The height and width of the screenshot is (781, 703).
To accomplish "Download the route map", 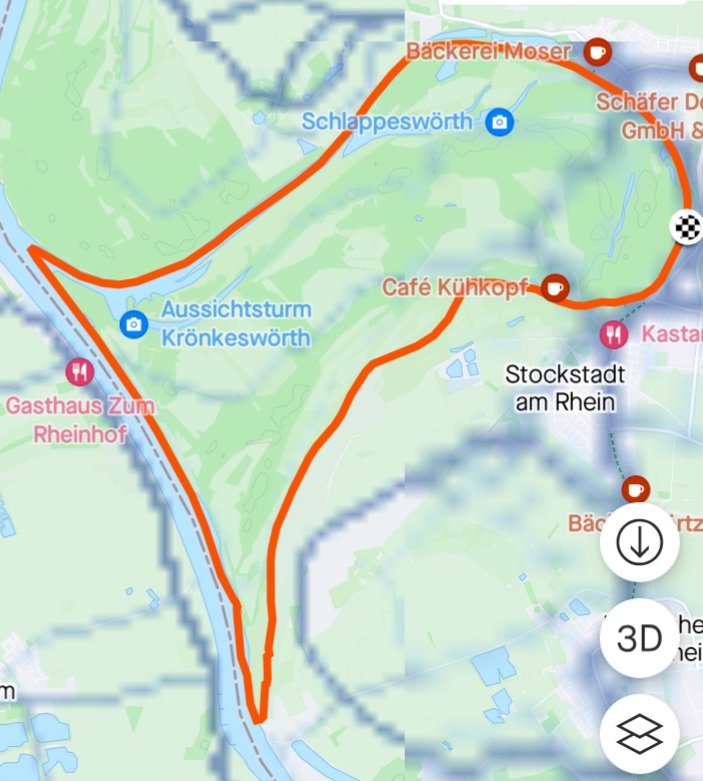I will 639,543.
